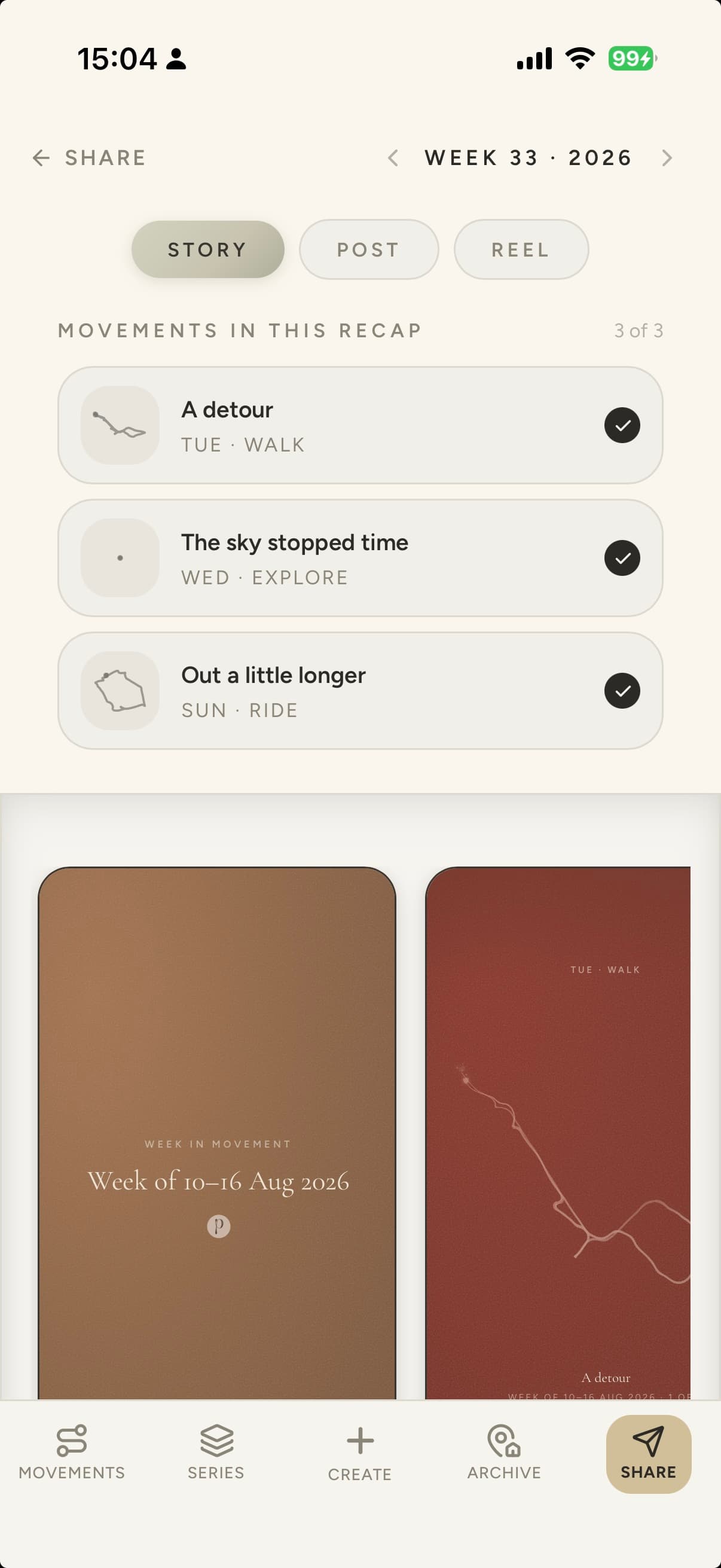Open the Series tab

point(216,1454)
